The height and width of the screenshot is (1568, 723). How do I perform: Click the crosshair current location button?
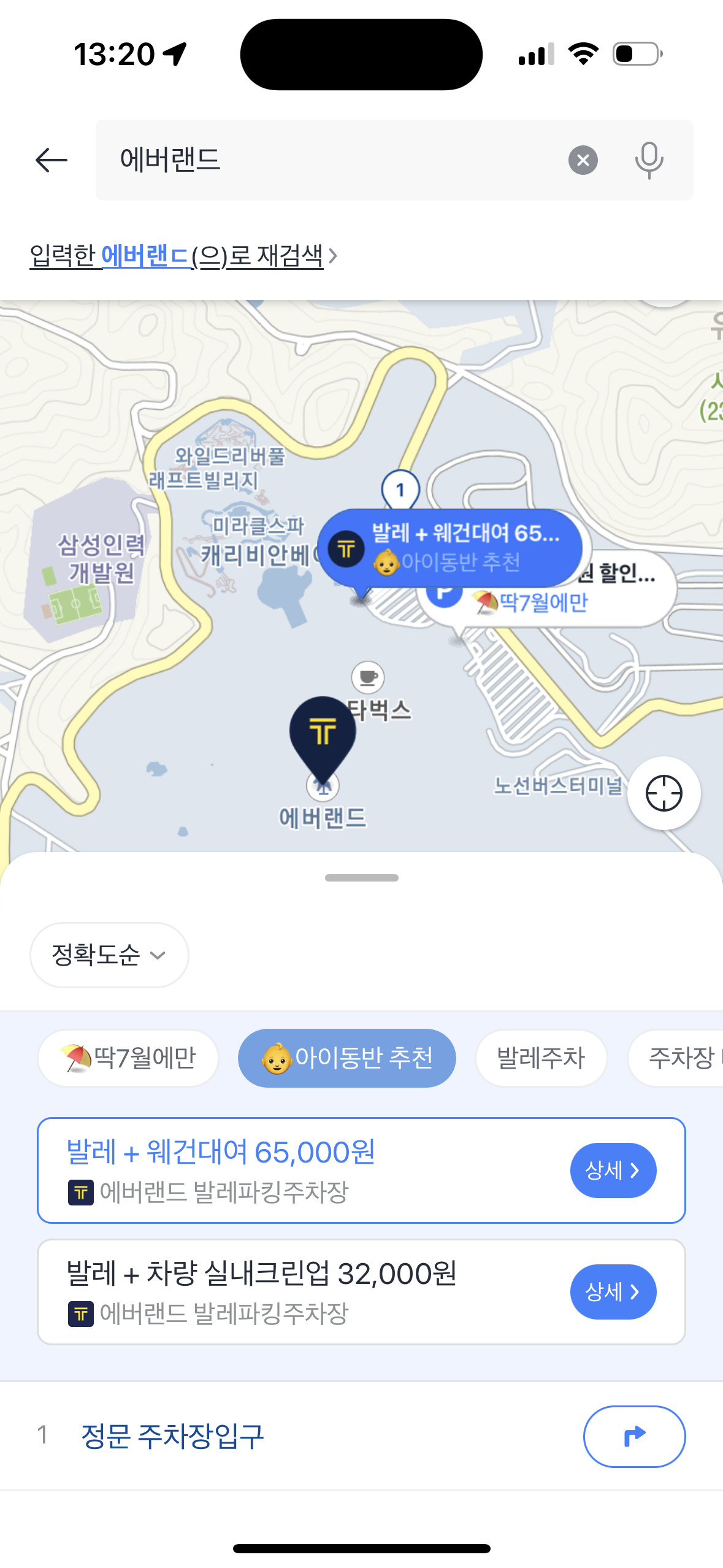[663, 793]
